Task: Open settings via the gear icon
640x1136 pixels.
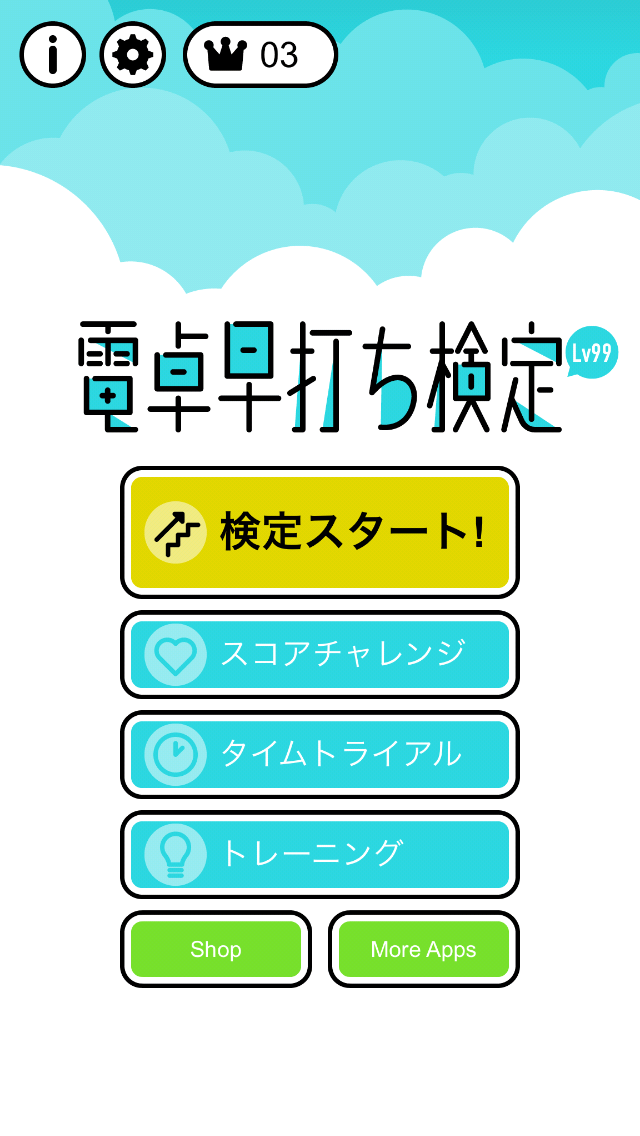Action: (x=133, y=54)
